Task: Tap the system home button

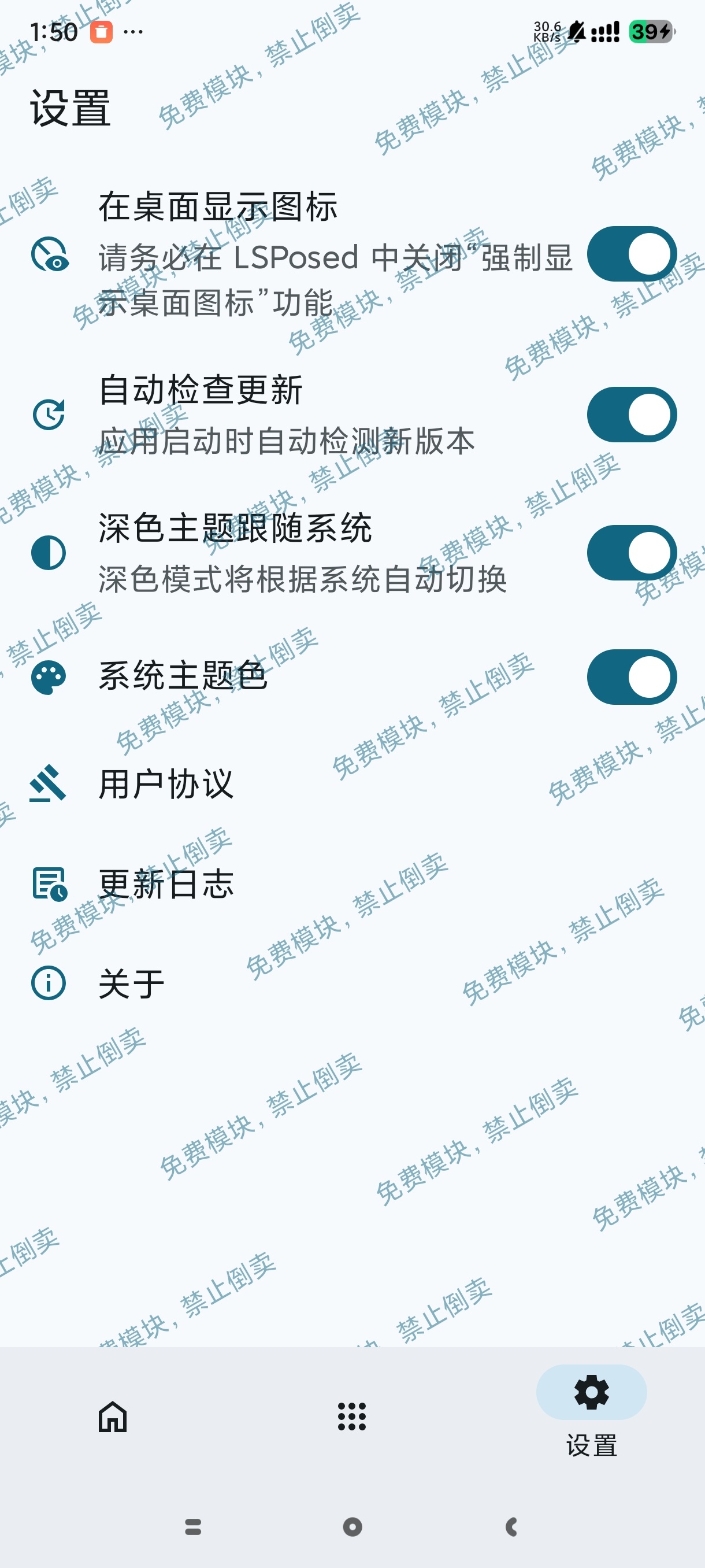Action: tap(352, 1526)
